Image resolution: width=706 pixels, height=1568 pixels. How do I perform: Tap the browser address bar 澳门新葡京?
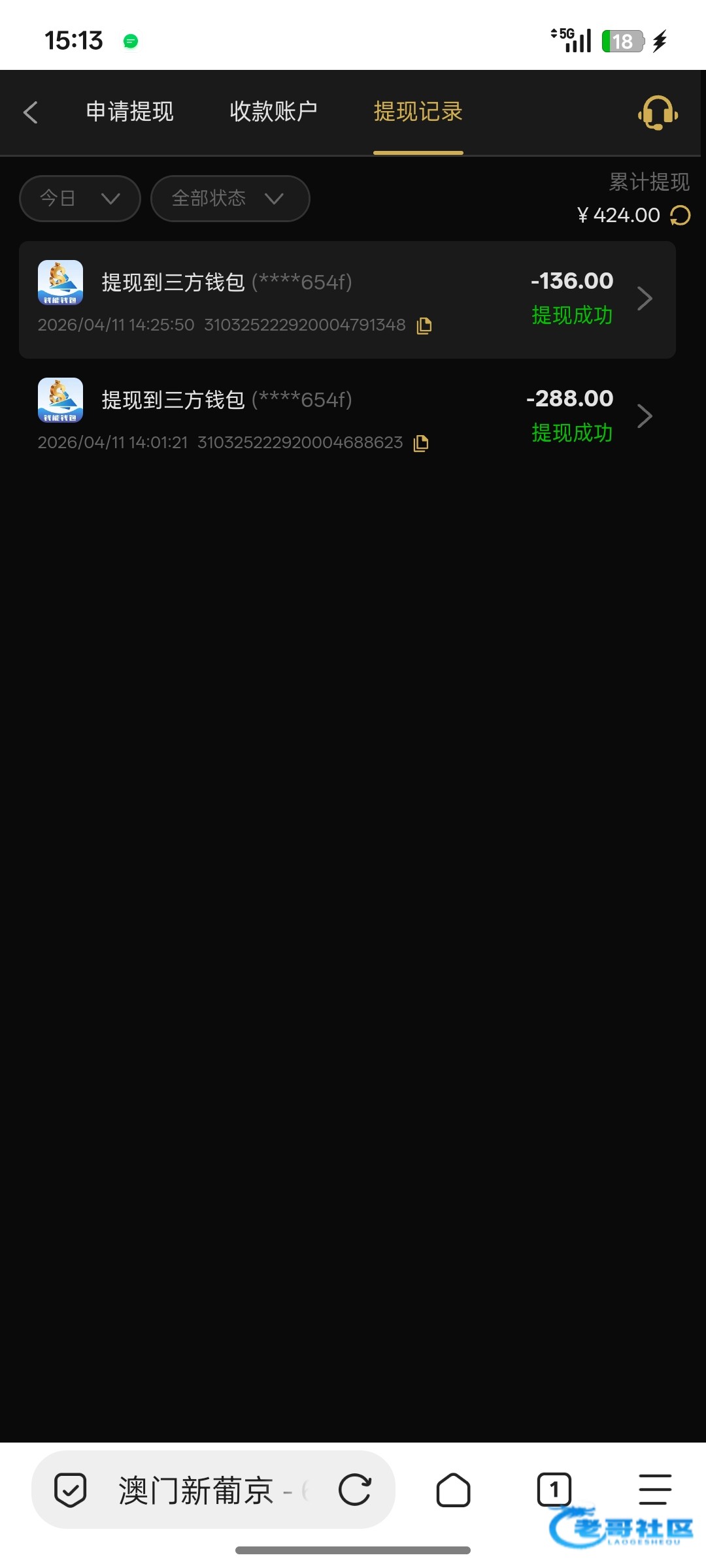196,1490
